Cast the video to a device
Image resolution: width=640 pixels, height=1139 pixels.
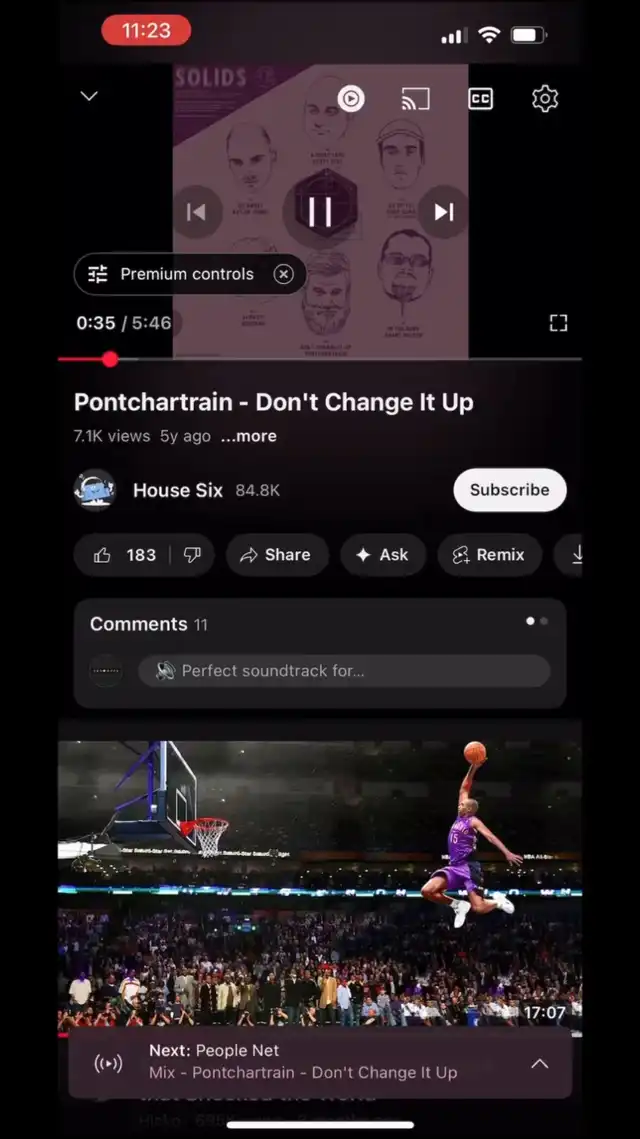[415, 98]
